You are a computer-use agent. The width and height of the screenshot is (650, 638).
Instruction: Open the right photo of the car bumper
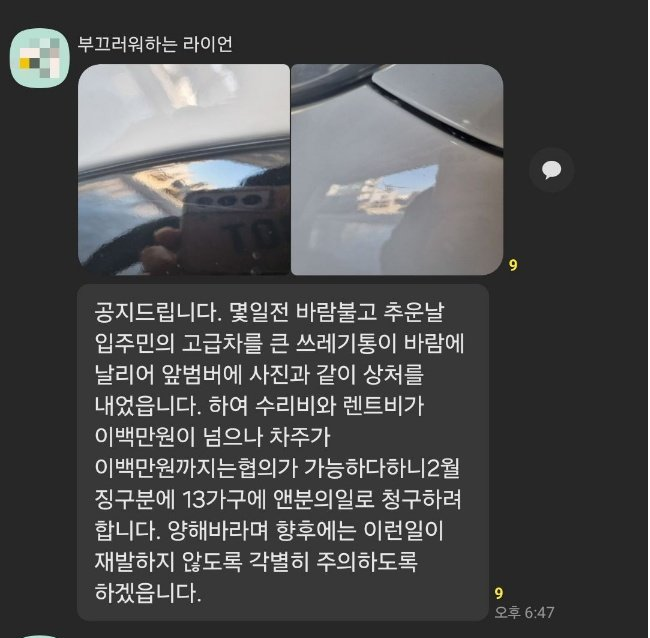pyautogui.click(x=396, y=169)
